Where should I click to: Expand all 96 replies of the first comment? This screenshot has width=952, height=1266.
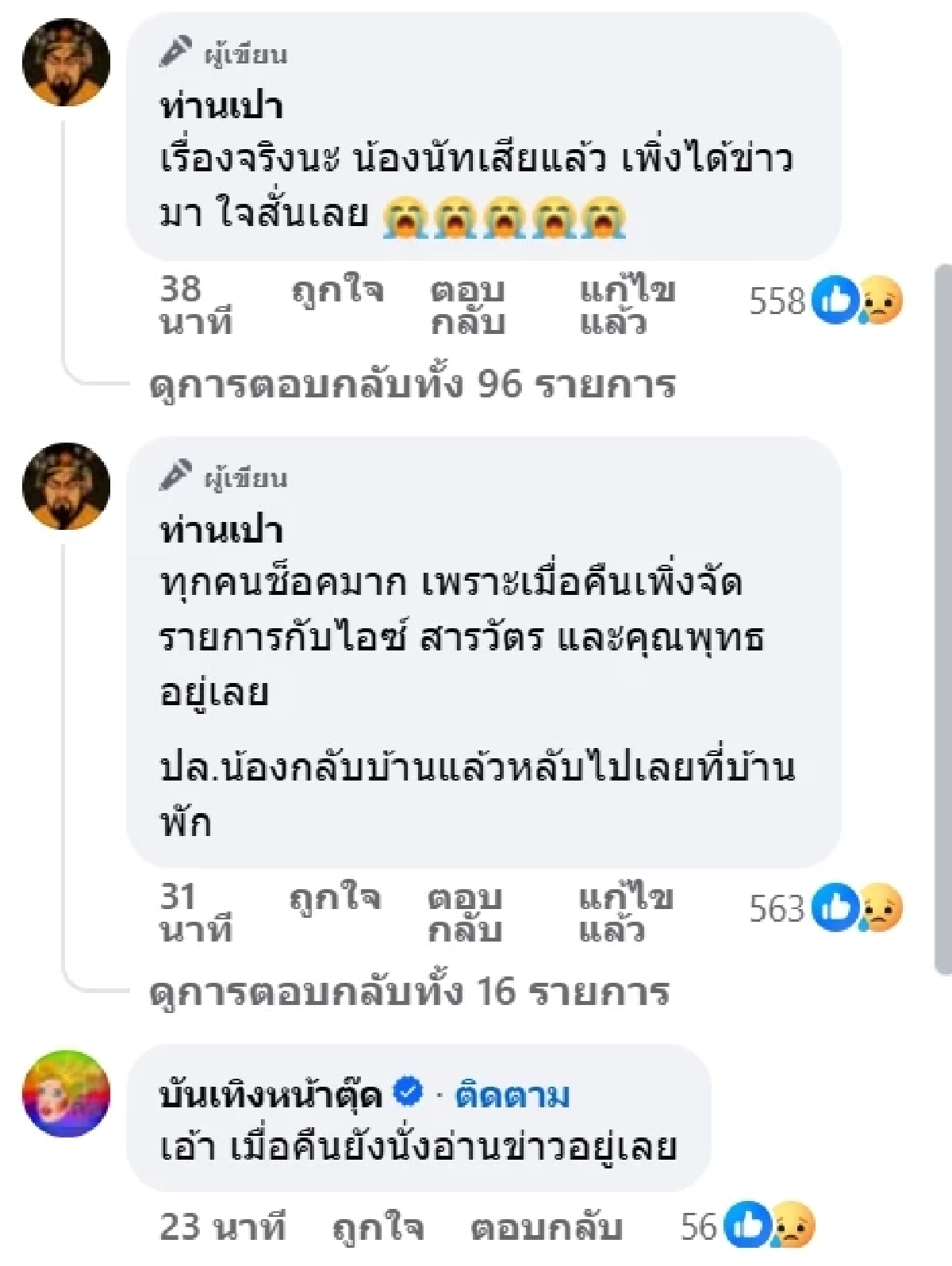(413, 385)
